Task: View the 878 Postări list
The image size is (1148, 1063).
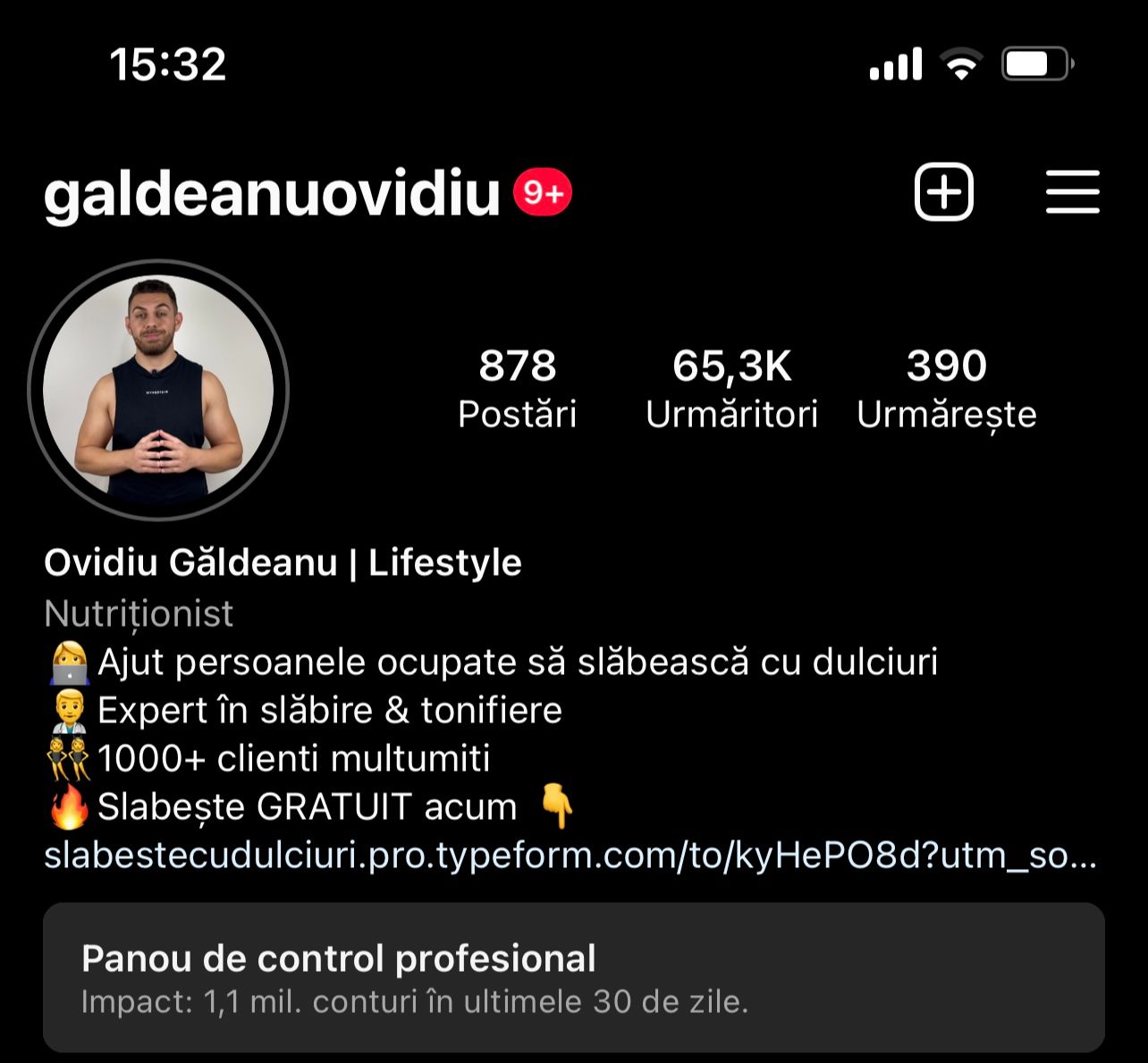Action: click(517, 388)
